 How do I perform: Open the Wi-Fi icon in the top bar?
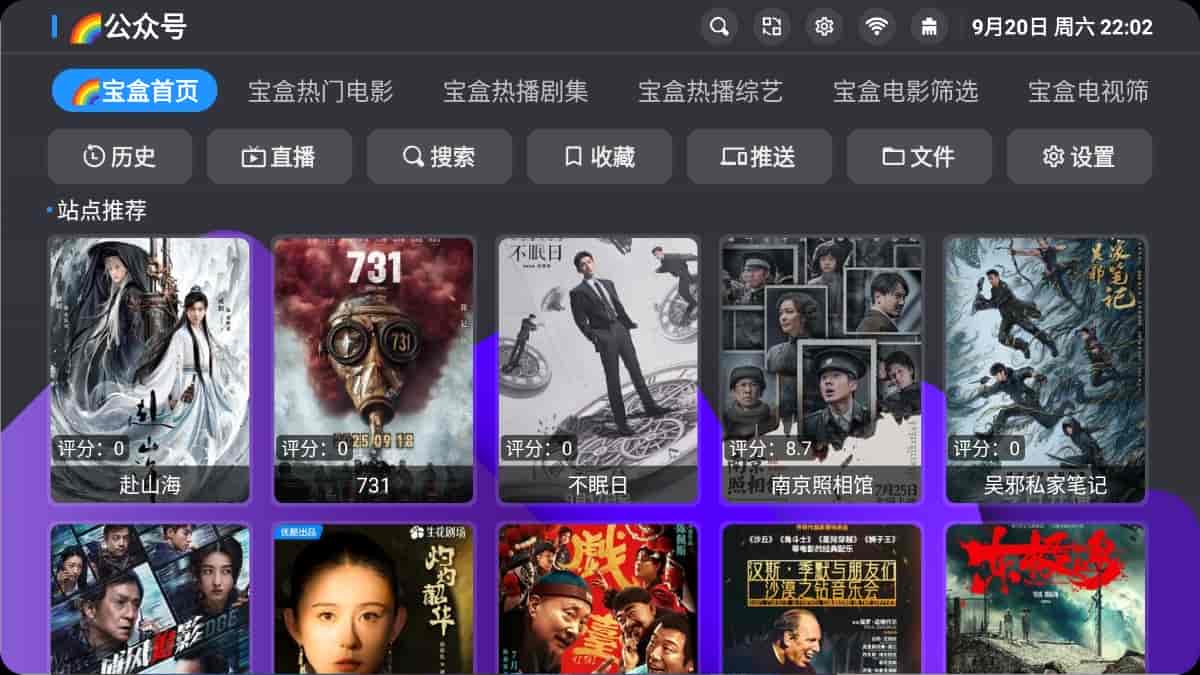tap(877, 27)
